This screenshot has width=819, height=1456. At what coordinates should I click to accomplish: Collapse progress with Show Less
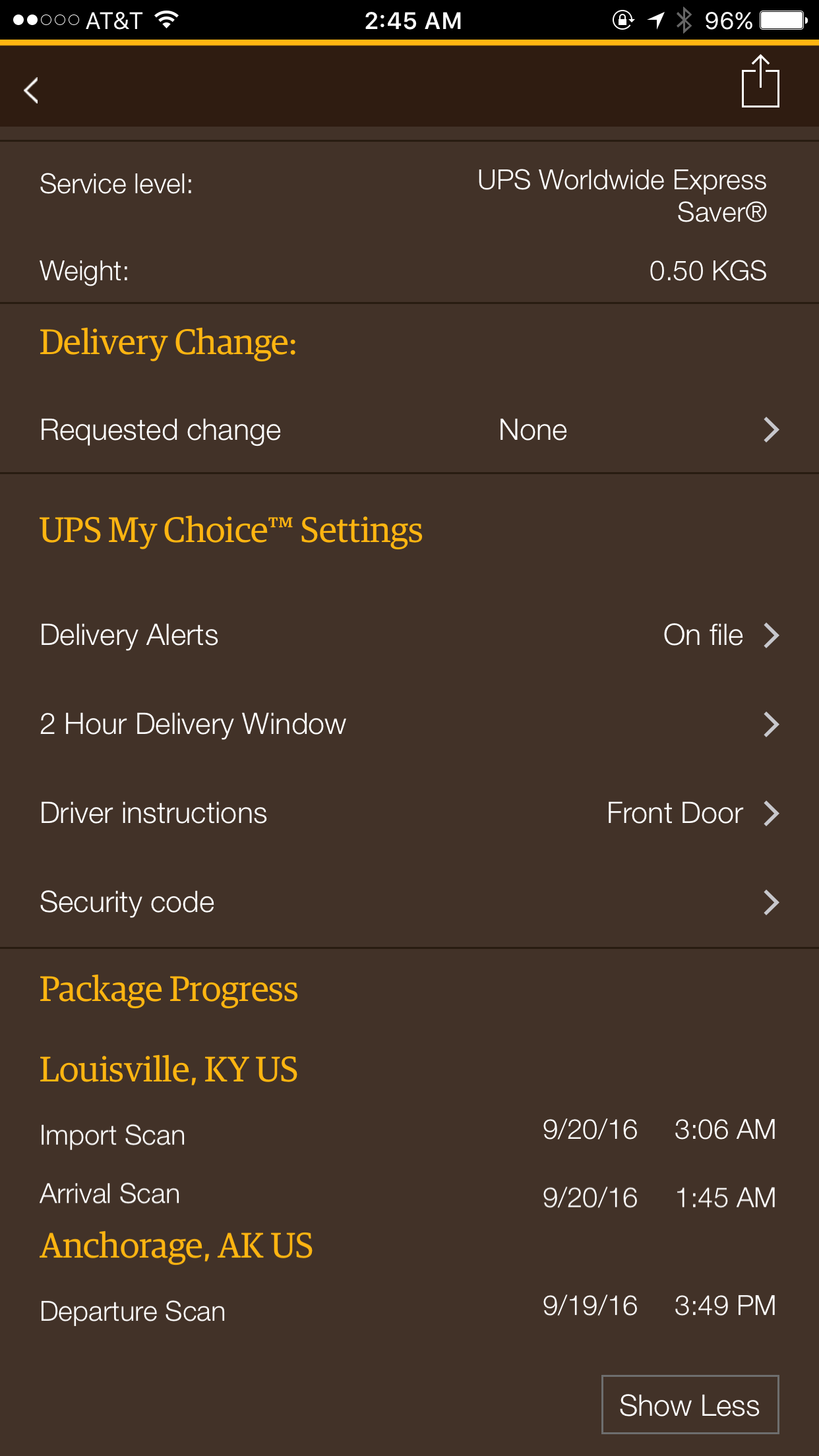tap(690, 1405)
